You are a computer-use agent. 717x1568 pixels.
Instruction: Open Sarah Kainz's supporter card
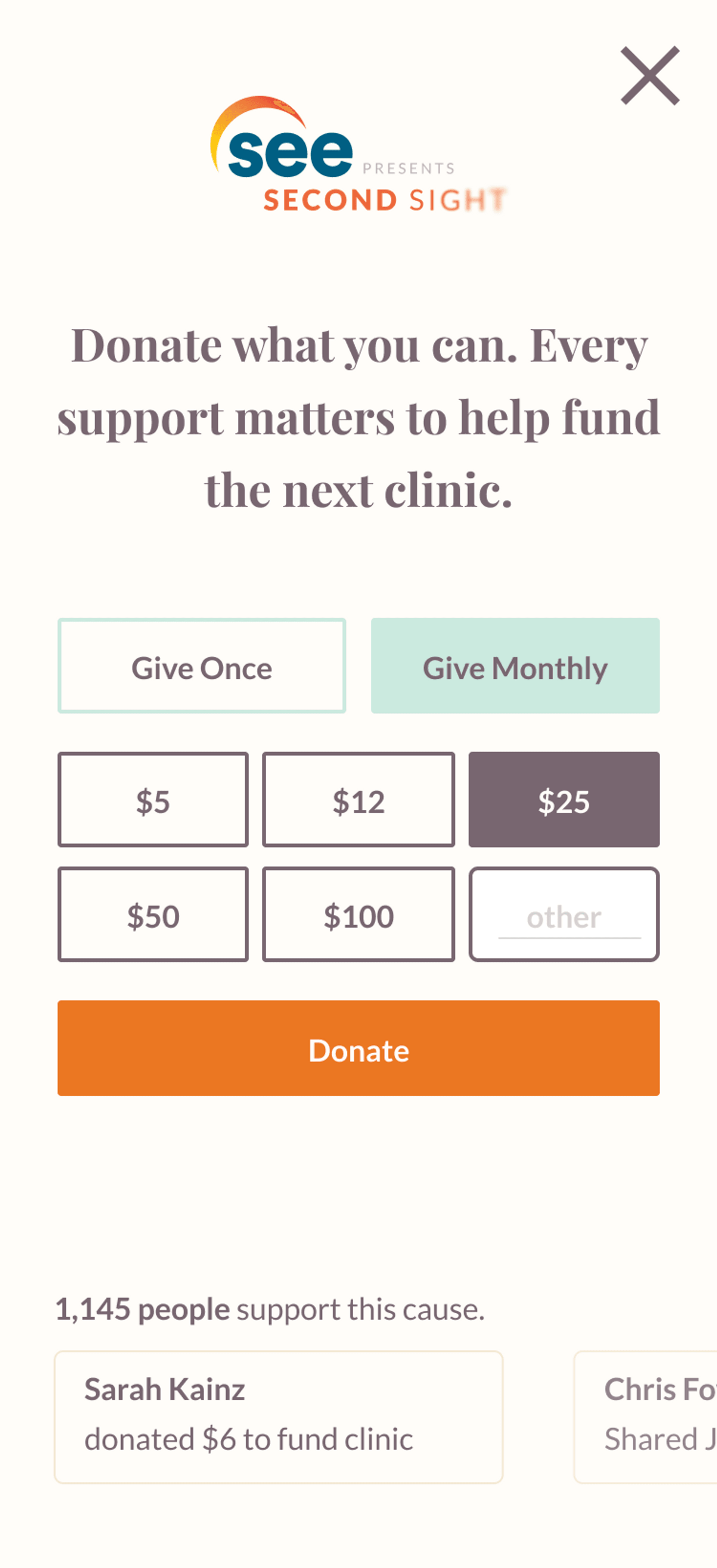click(278, 1417)
